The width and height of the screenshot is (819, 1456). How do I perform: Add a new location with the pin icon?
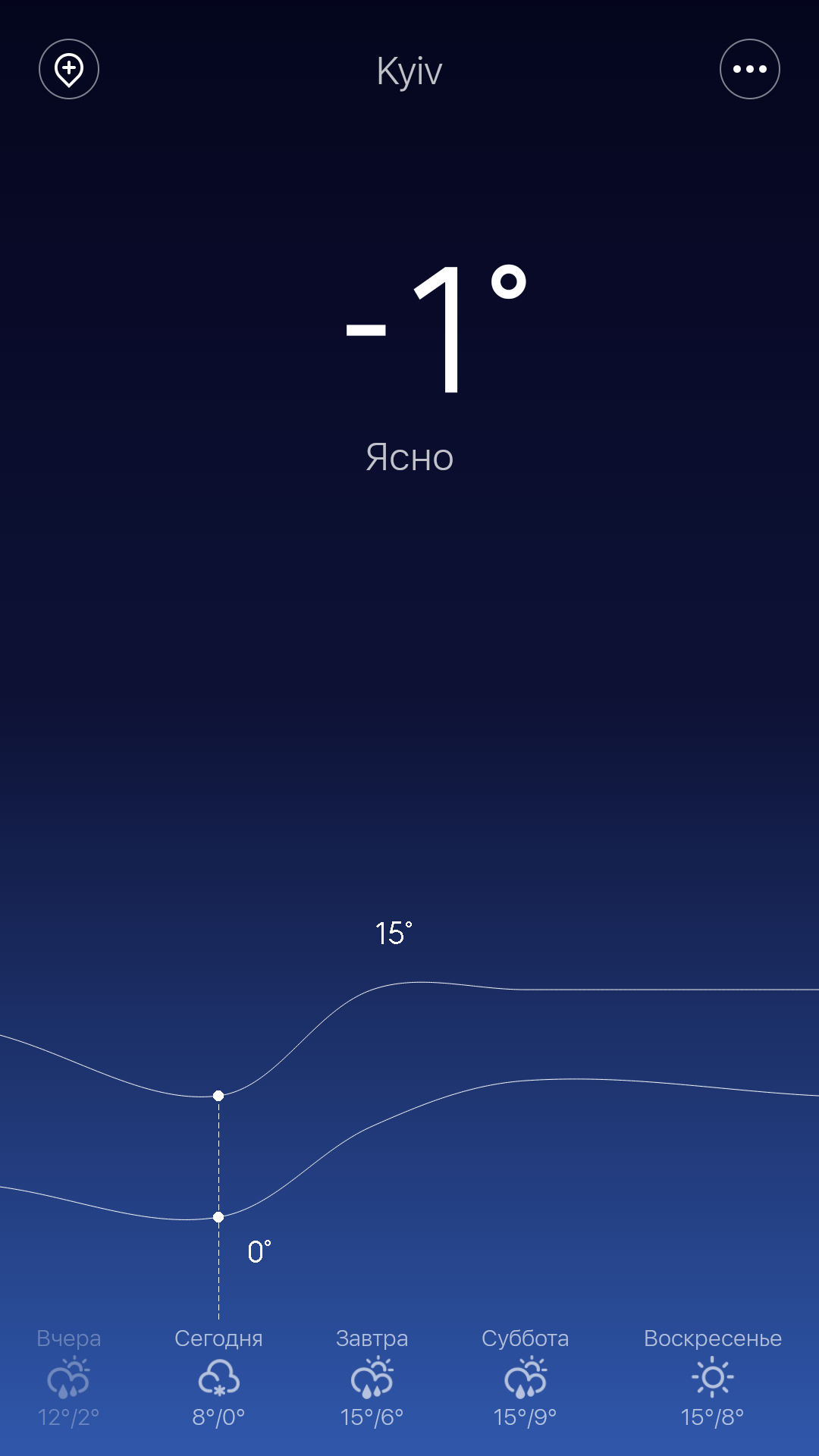tap(69, 69)
